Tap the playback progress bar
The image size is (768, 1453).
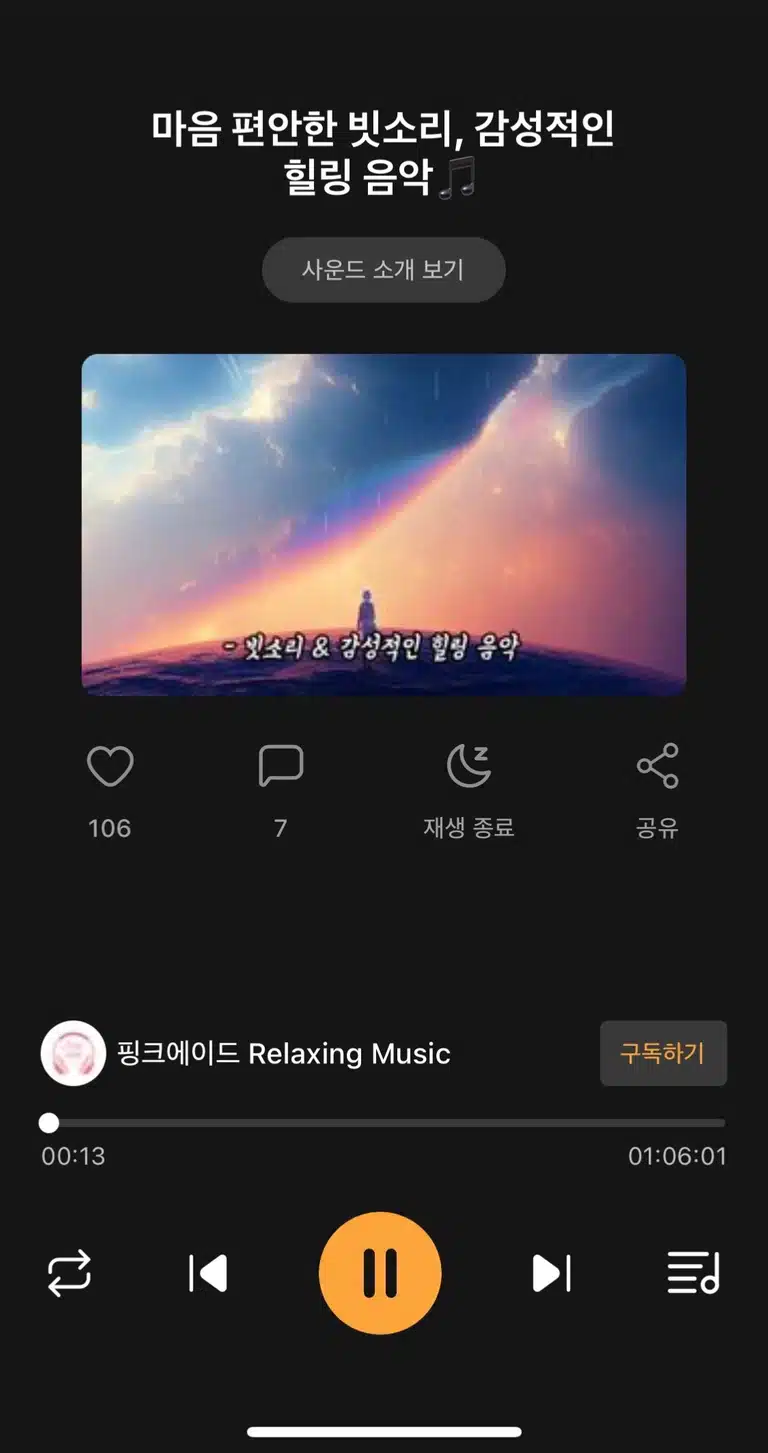384,1123
